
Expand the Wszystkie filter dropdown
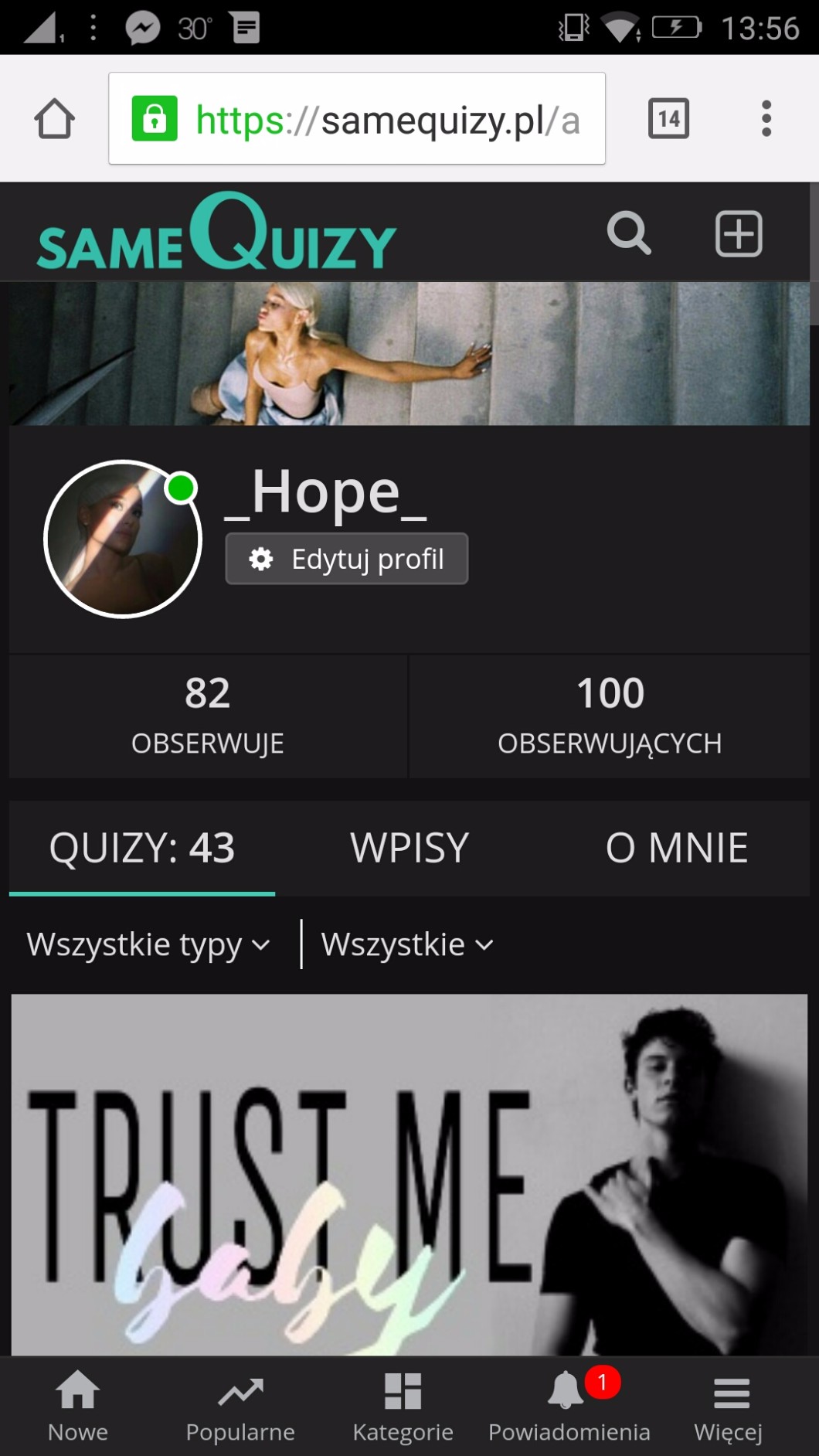click(406, 944)
